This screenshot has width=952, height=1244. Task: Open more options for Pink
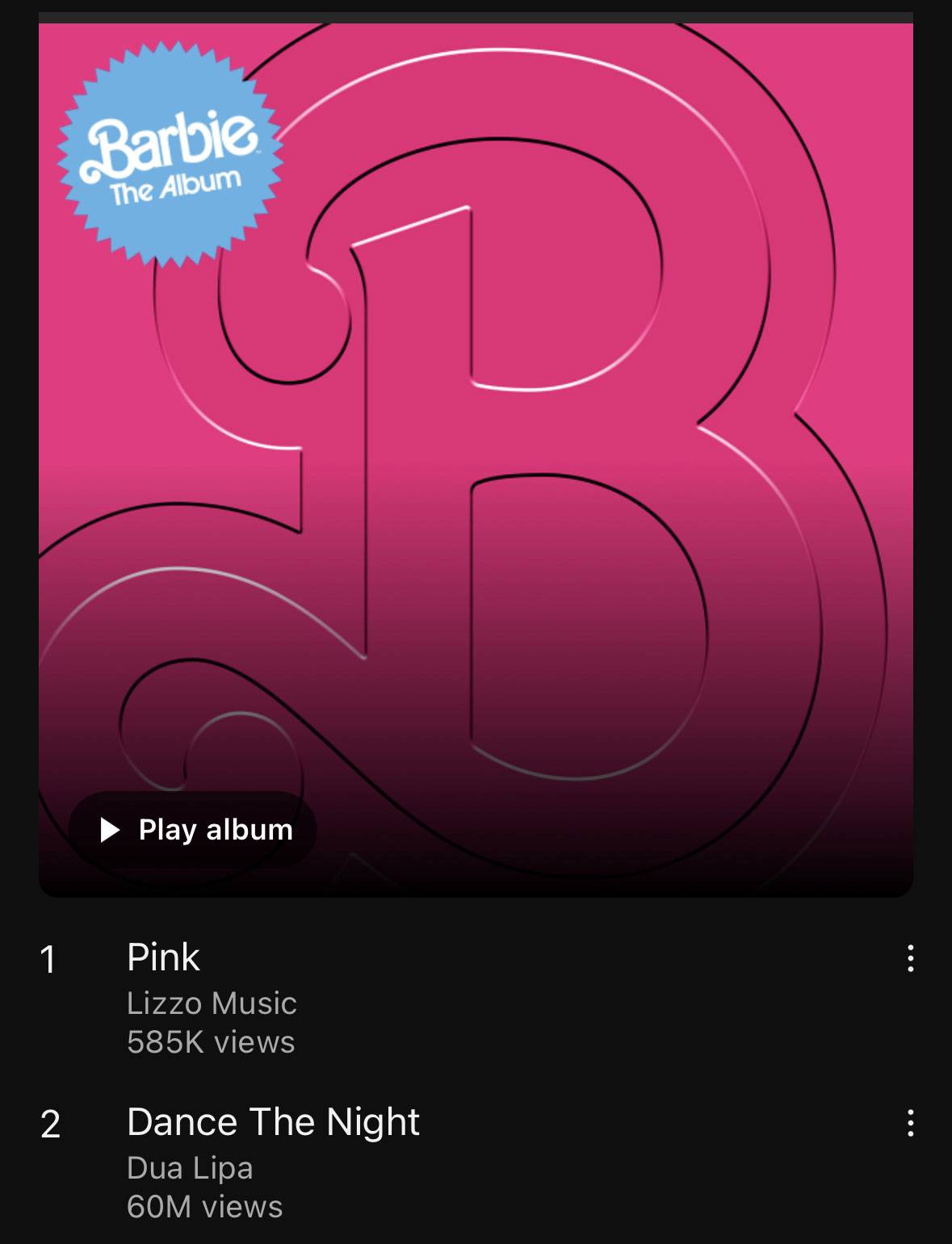(x=910, y=958)
